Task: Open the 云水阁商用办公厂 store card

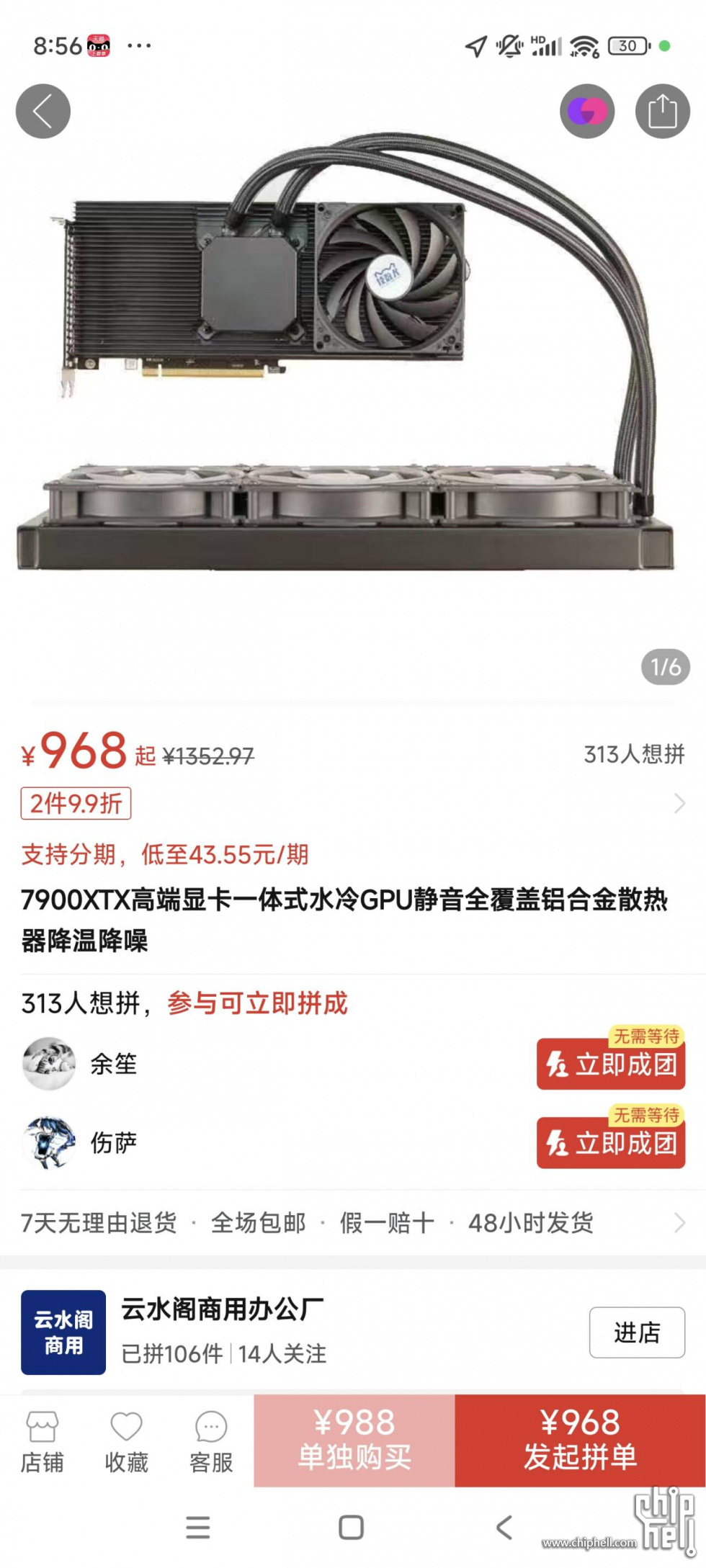Action: point(288,1331)
